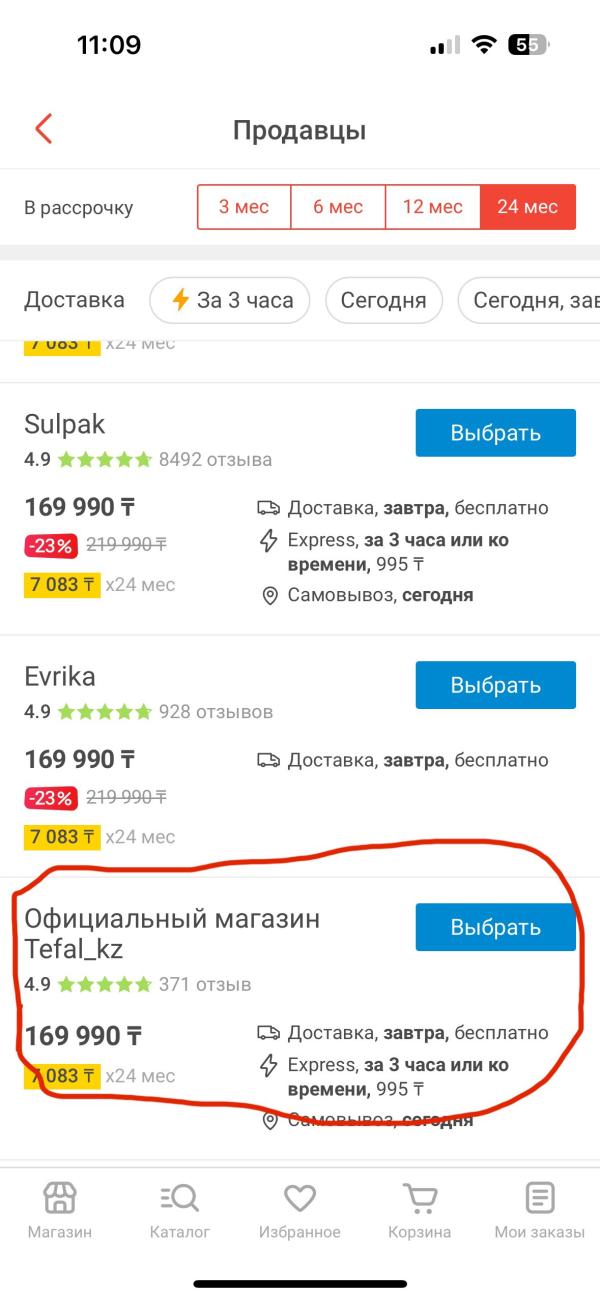The image size is (600, 1300).
Task: Go back from the Продавцы screen
Action: coord(43,129)
